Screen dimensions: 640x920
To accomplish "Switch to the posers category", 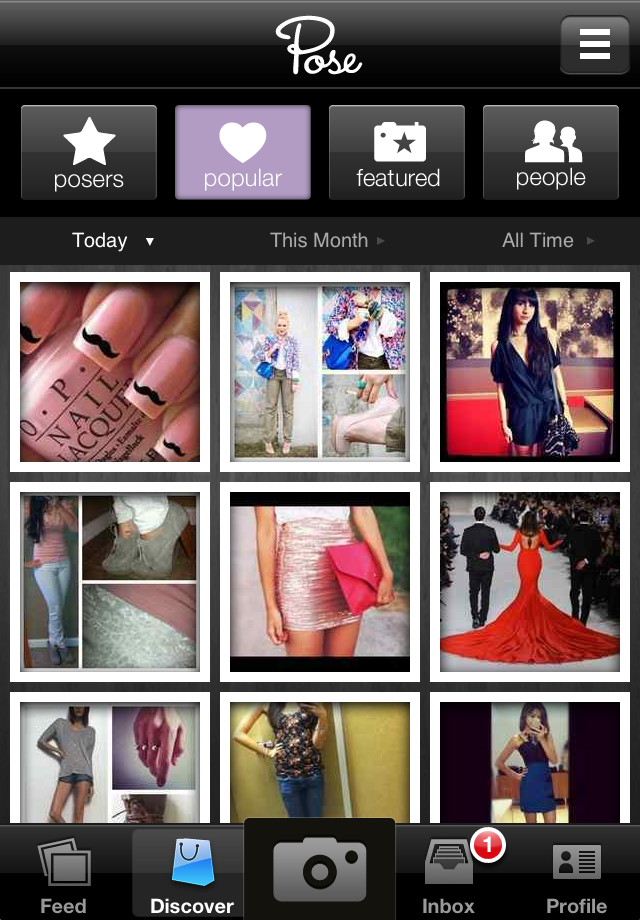I will click(89, 153).
